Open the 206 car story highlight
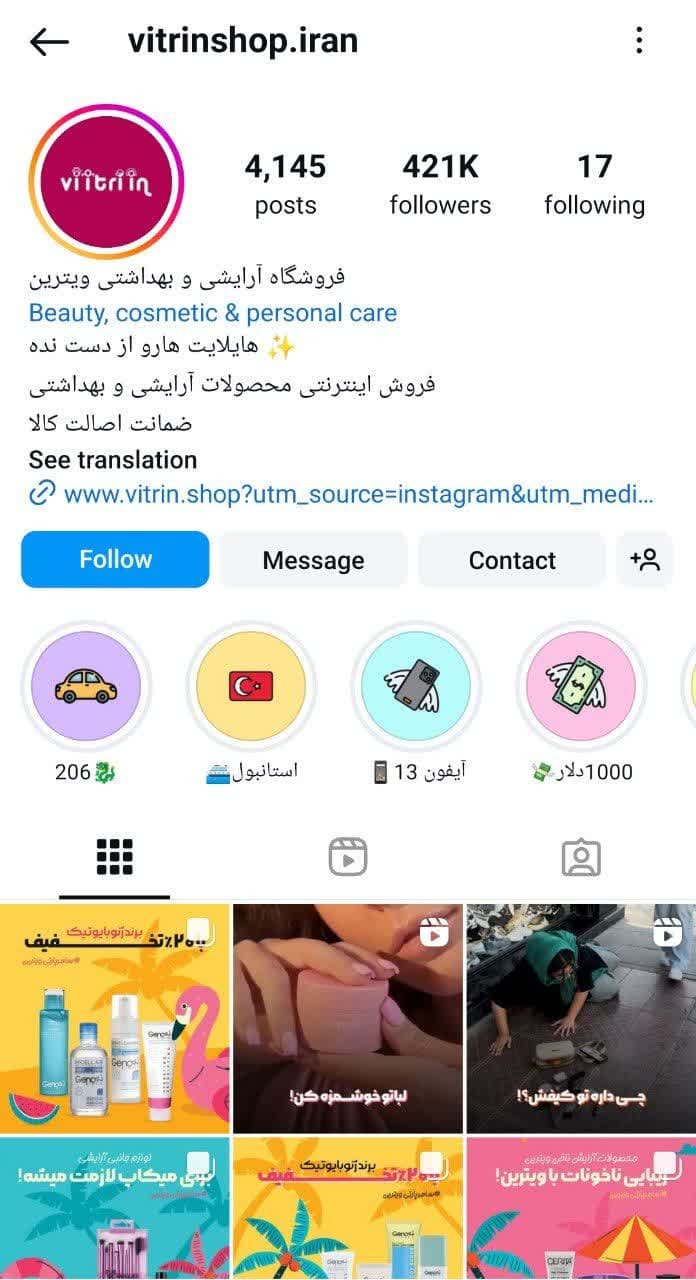The image size is (696, 1280). (x=86, y=687)
